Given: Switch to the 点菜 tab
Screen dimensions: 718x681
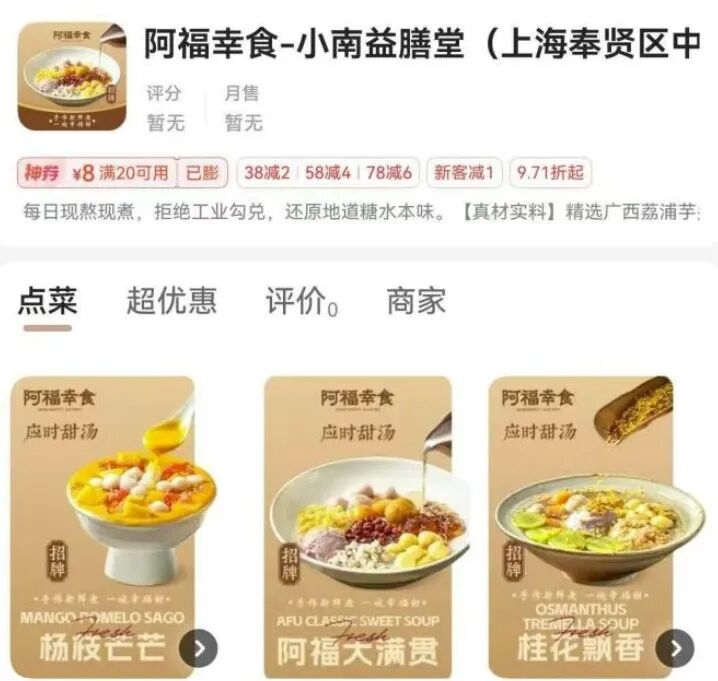Looking at the screenshot, I should coord(47,301).
